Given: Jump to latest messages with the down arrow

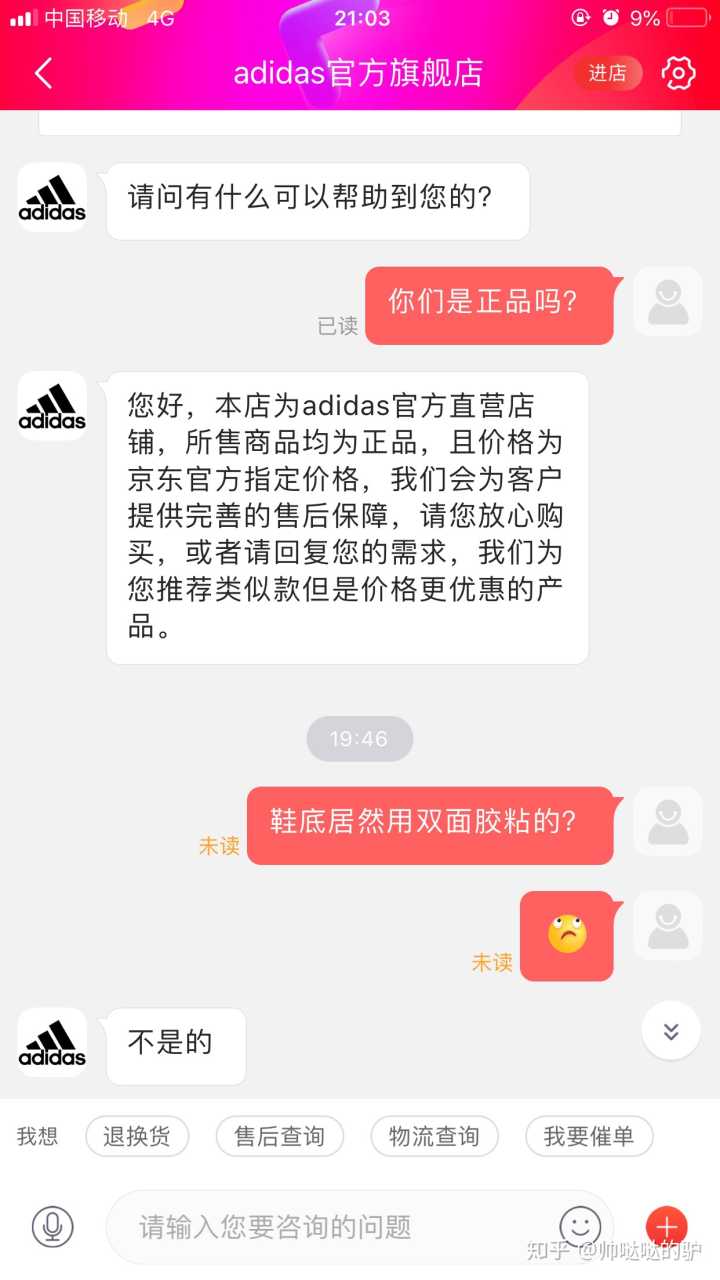Looking at the screenshot, I should pyautogui.click(x=671, y=1031).
